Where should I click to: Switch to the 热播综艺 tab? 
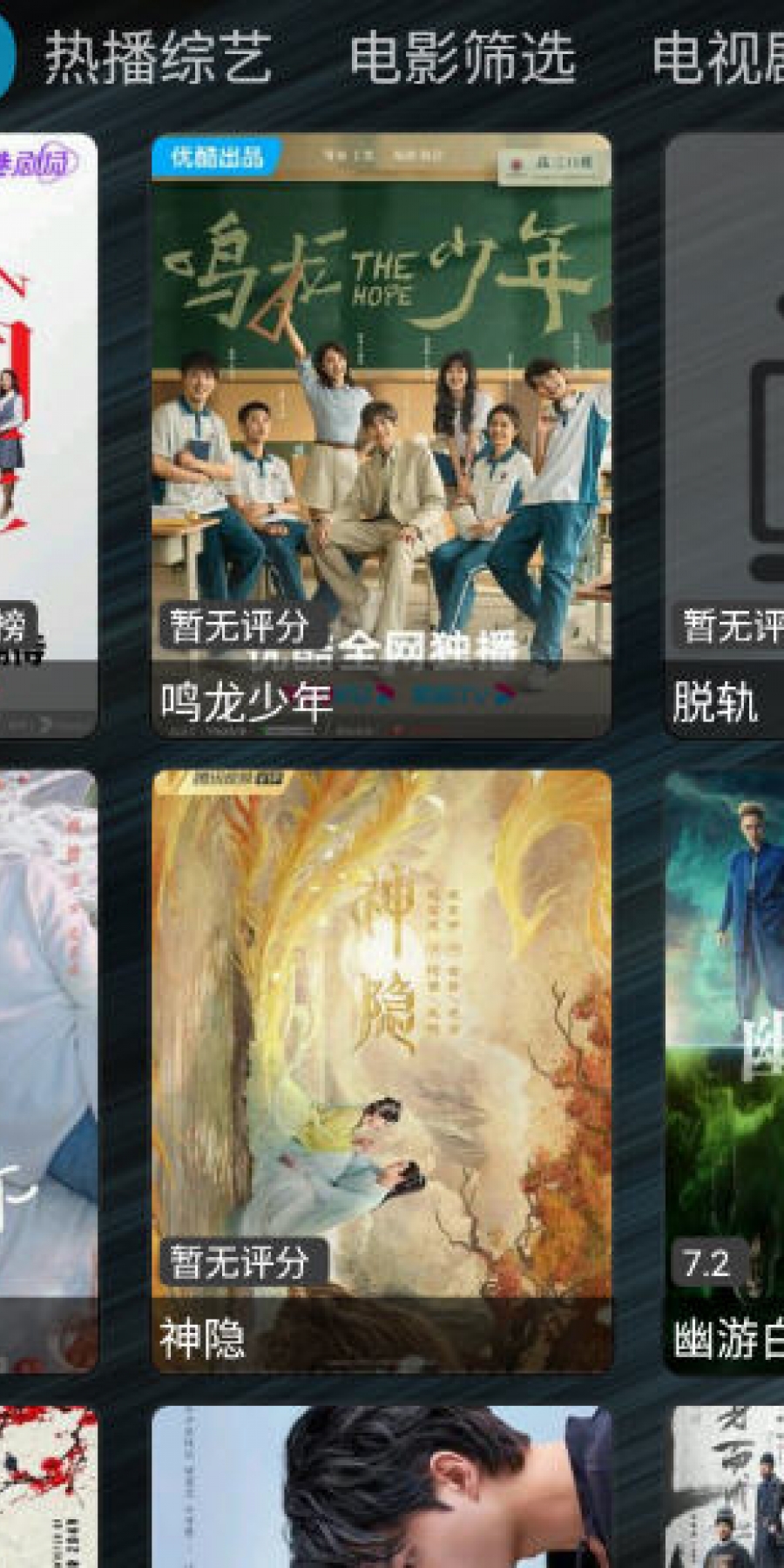(x=159, y=57)
